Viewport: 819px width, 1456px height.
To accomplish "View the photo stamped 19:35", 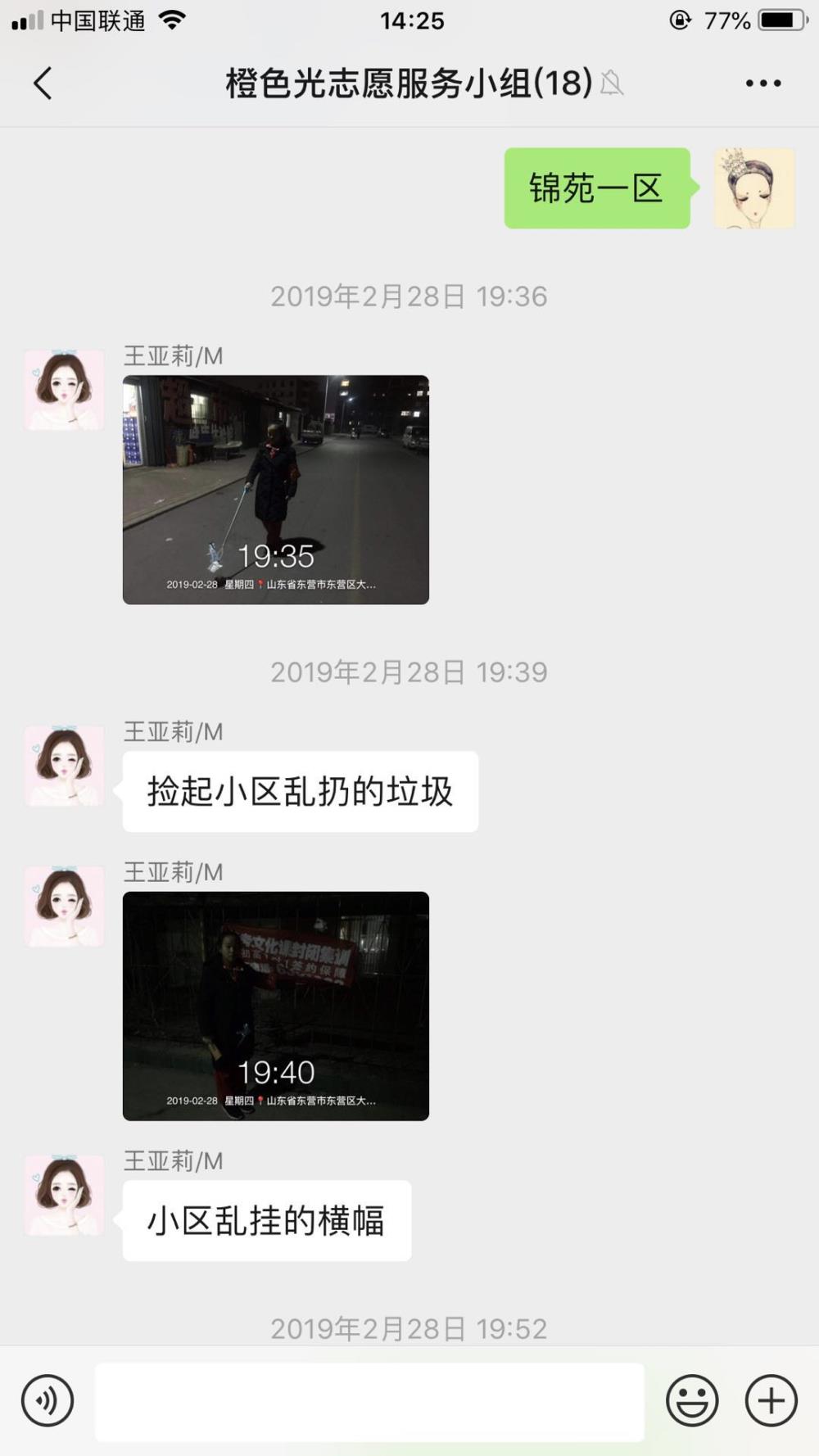I will click(x=276, y=490).
